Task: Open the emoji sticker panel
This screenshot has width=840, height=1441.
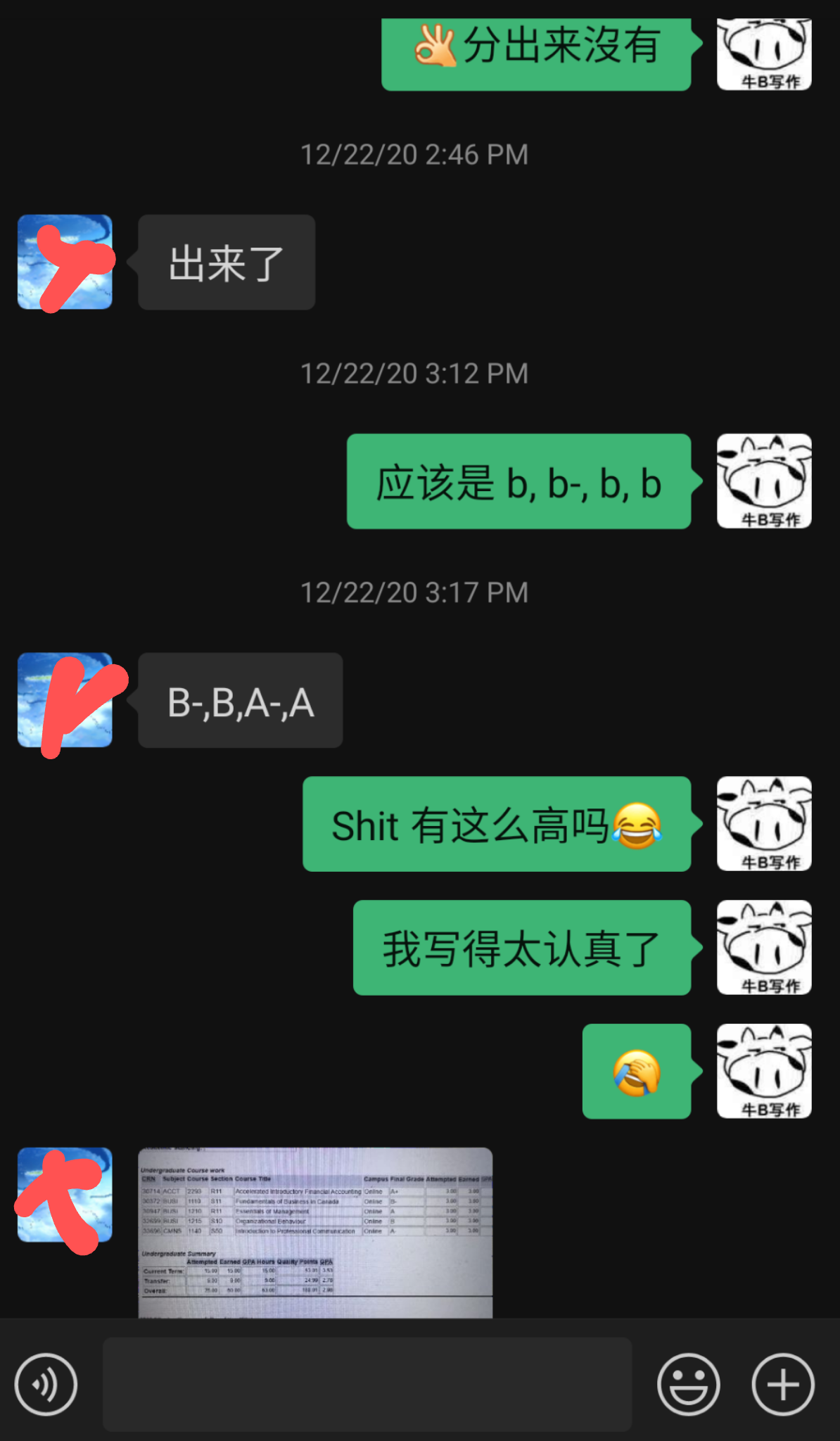Action: tap(688, 1384)
